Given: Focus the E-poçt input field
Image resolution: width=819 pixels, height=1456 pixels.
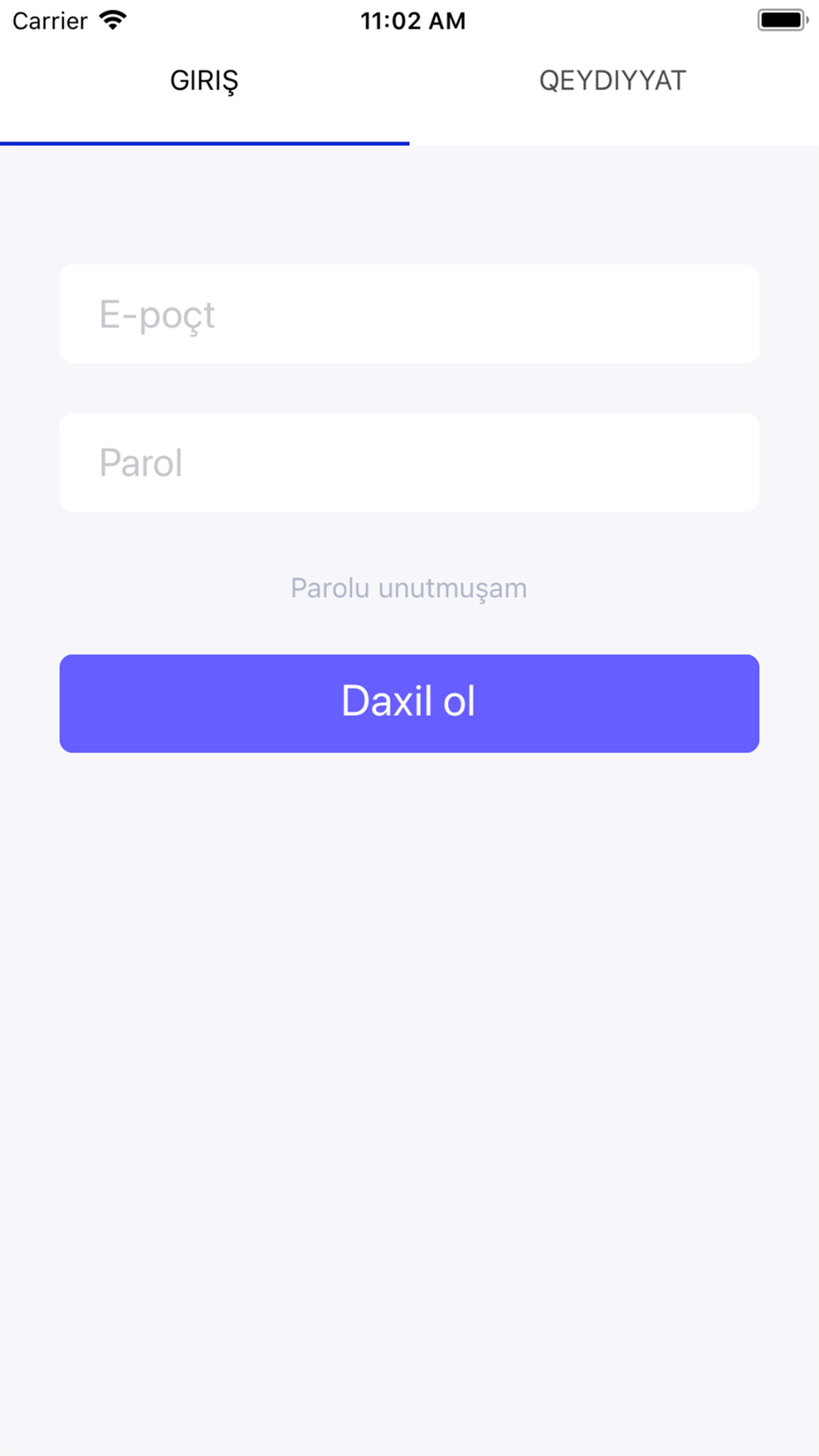Looking at the screenshot, I should tap(409, 314).
